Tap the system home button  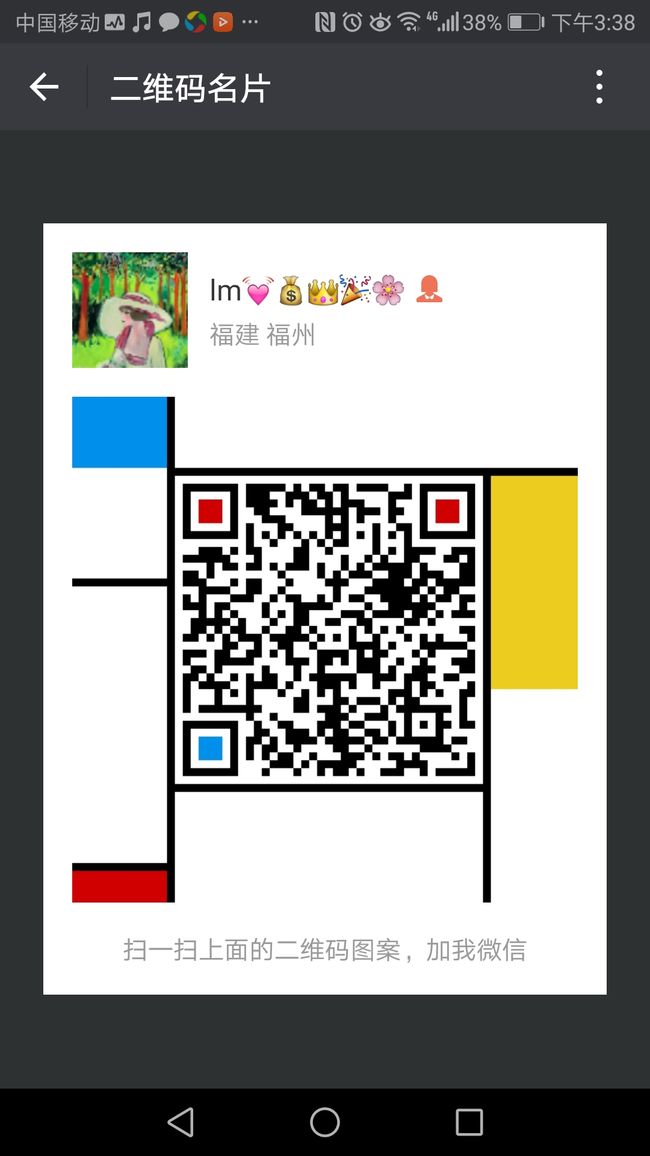(325, 1122)
